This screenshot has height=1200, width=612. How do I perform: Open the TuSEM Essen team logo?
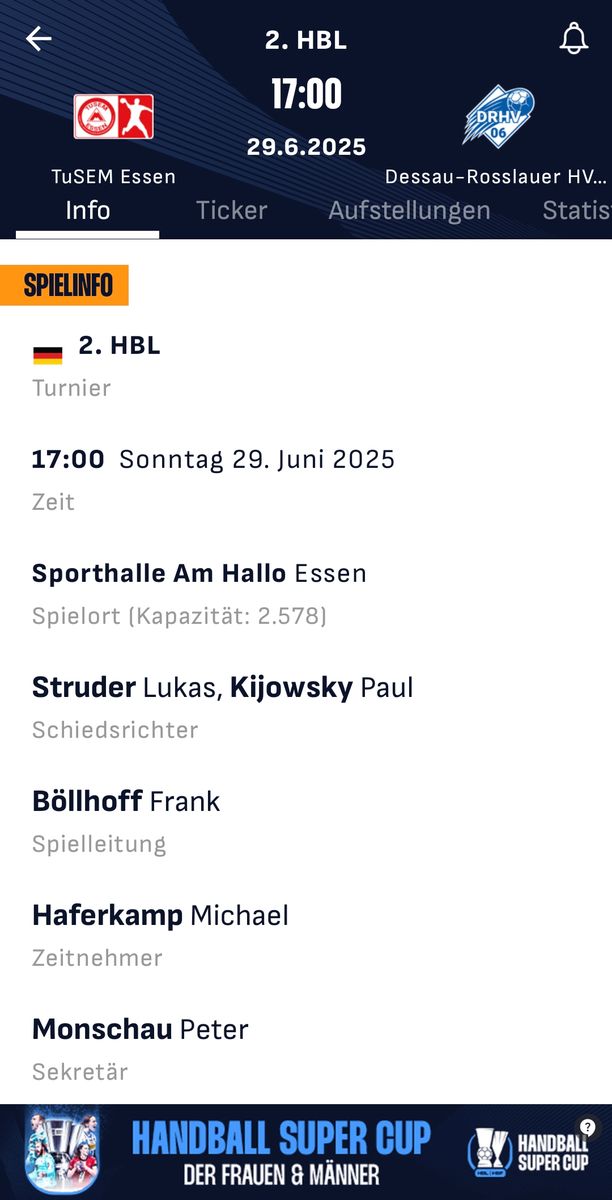(x=114, y=116)
